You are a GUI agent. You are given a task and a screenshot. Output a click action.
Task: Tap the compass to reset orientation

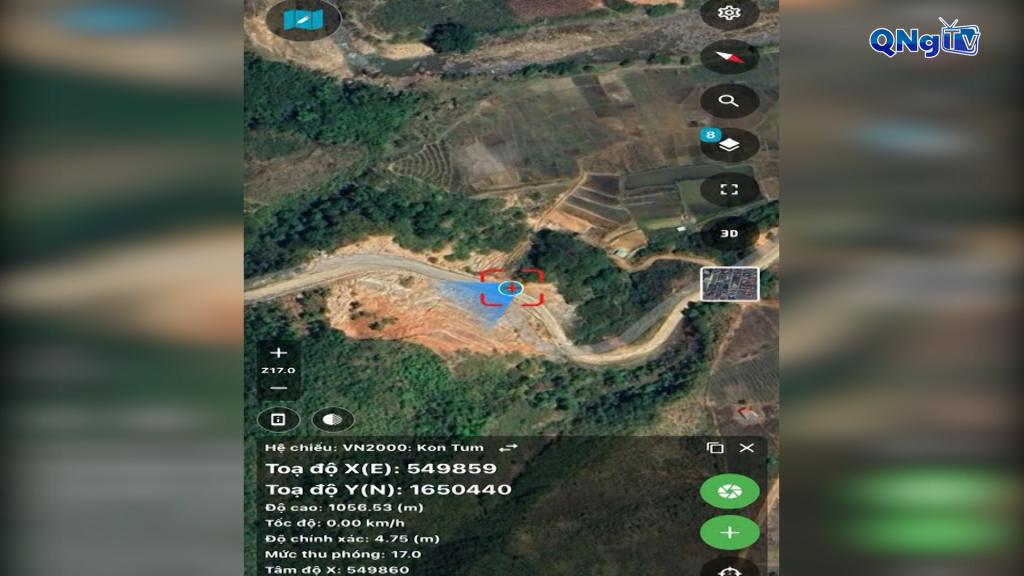[729, 56]
